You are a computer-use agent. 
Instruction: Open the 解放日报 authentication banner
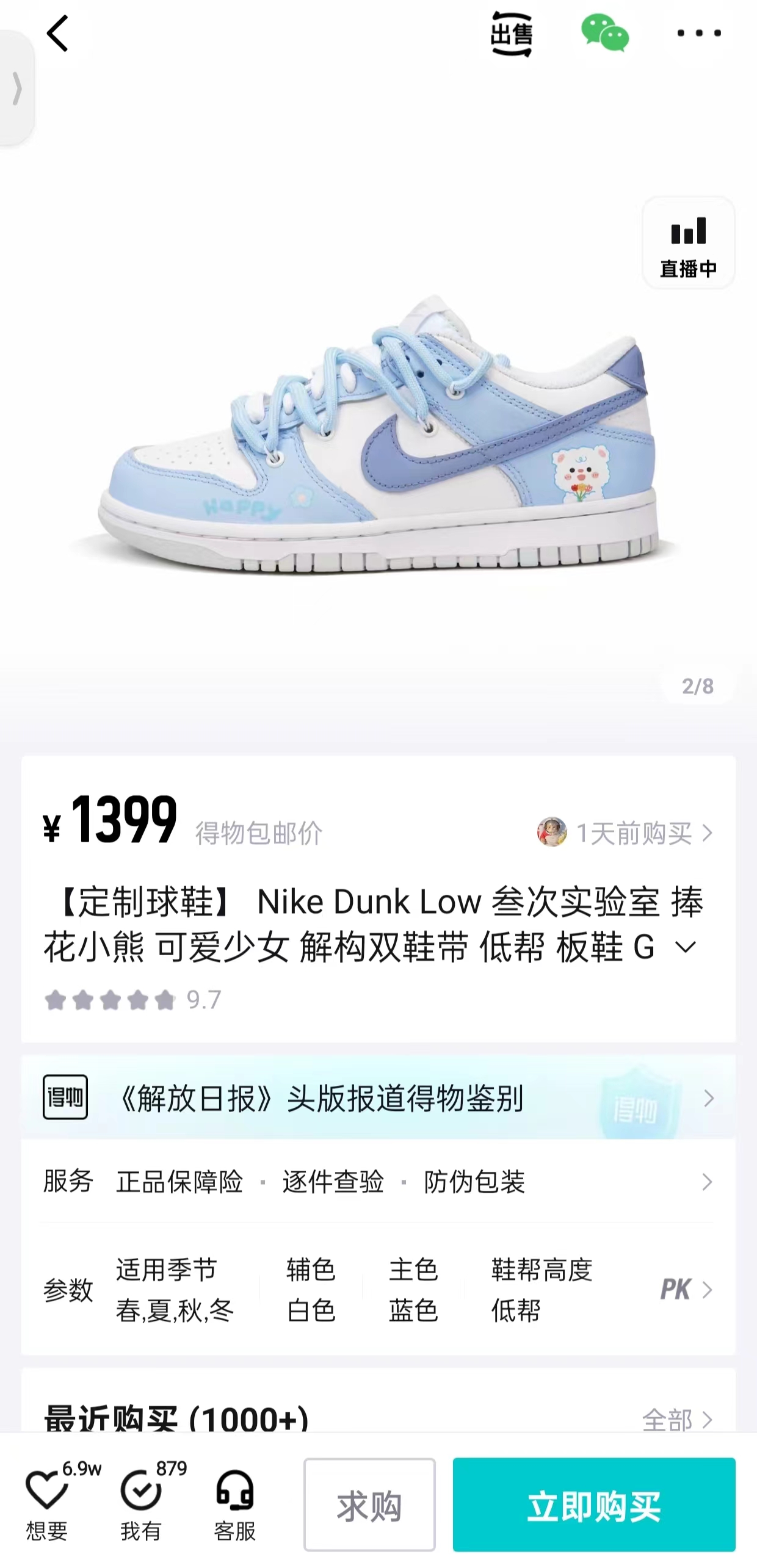pyautogui.click(x=378, y=1098)
